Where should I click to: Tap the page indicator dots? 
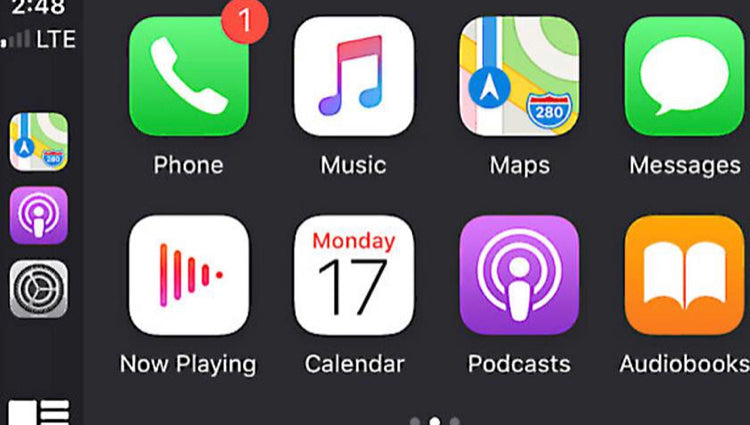[x=435, y=420]
